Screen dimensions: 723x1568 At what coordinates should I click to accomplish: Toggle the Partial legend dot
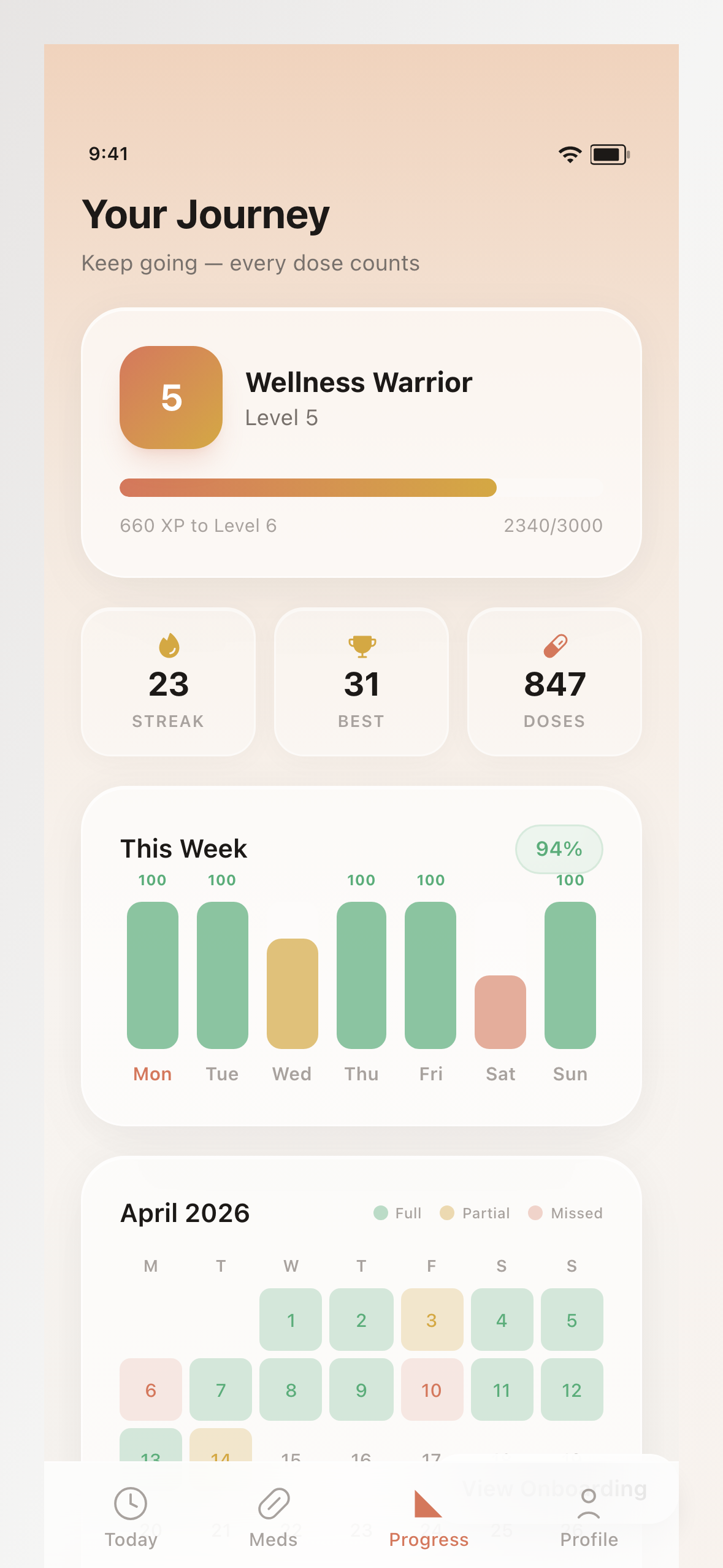pyautogui.click(x=448, y=1213)
